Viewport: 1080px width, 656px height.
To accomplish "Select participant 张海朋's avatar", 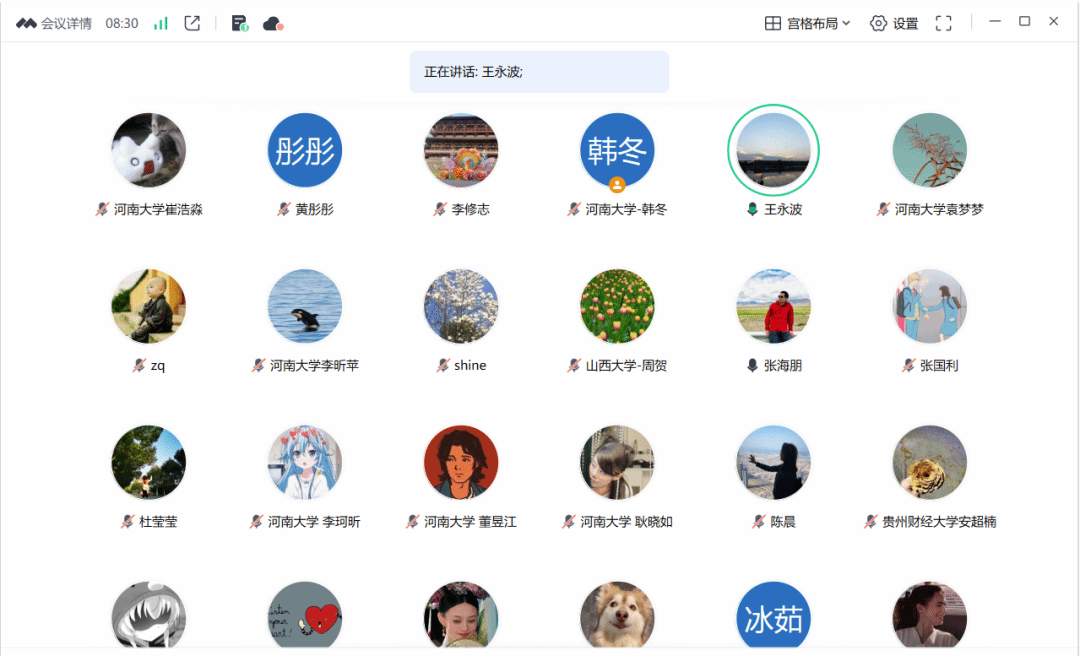I will [x=773, y=307].
